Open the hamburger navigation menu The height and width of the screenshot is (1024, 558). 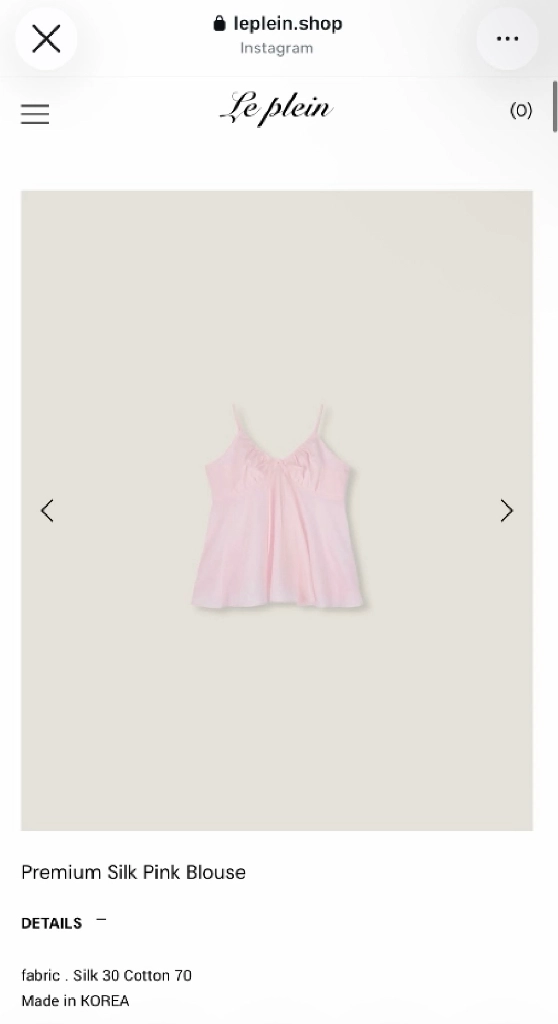[x=35, y=113]
